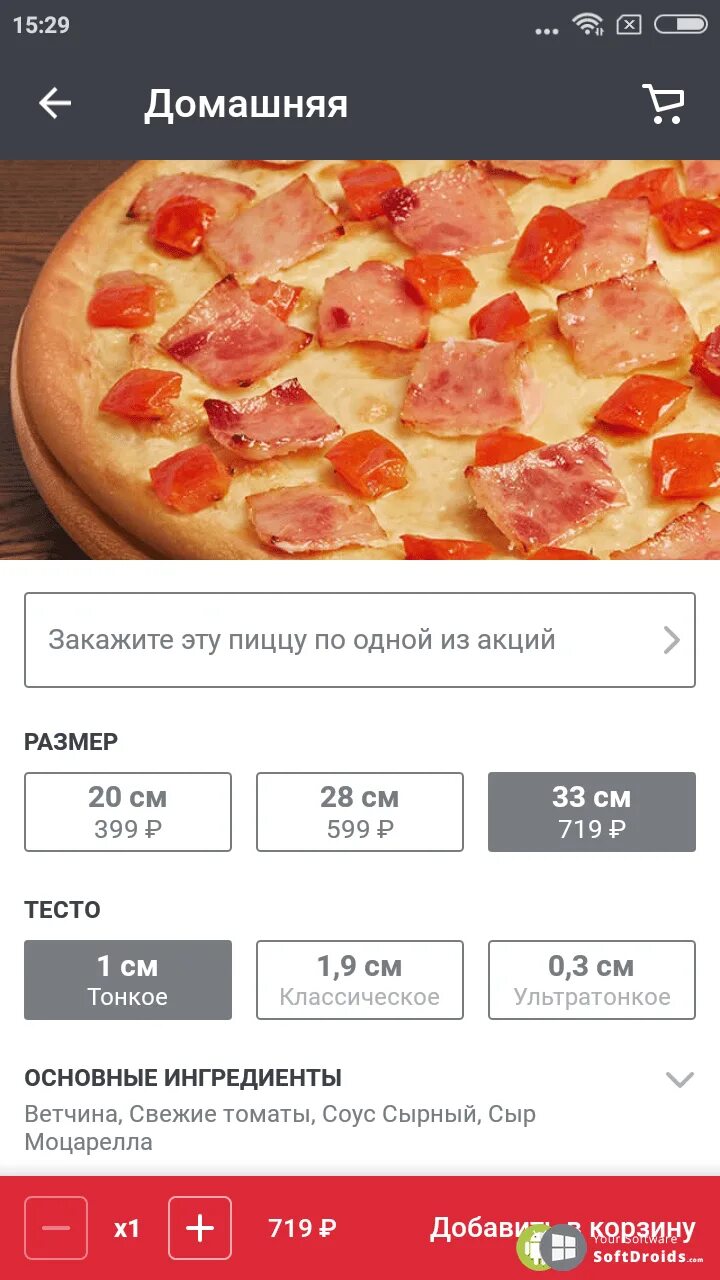Expand the Основные ингредиенты section
This screenshot has width=720, height=1280.
680,1079
